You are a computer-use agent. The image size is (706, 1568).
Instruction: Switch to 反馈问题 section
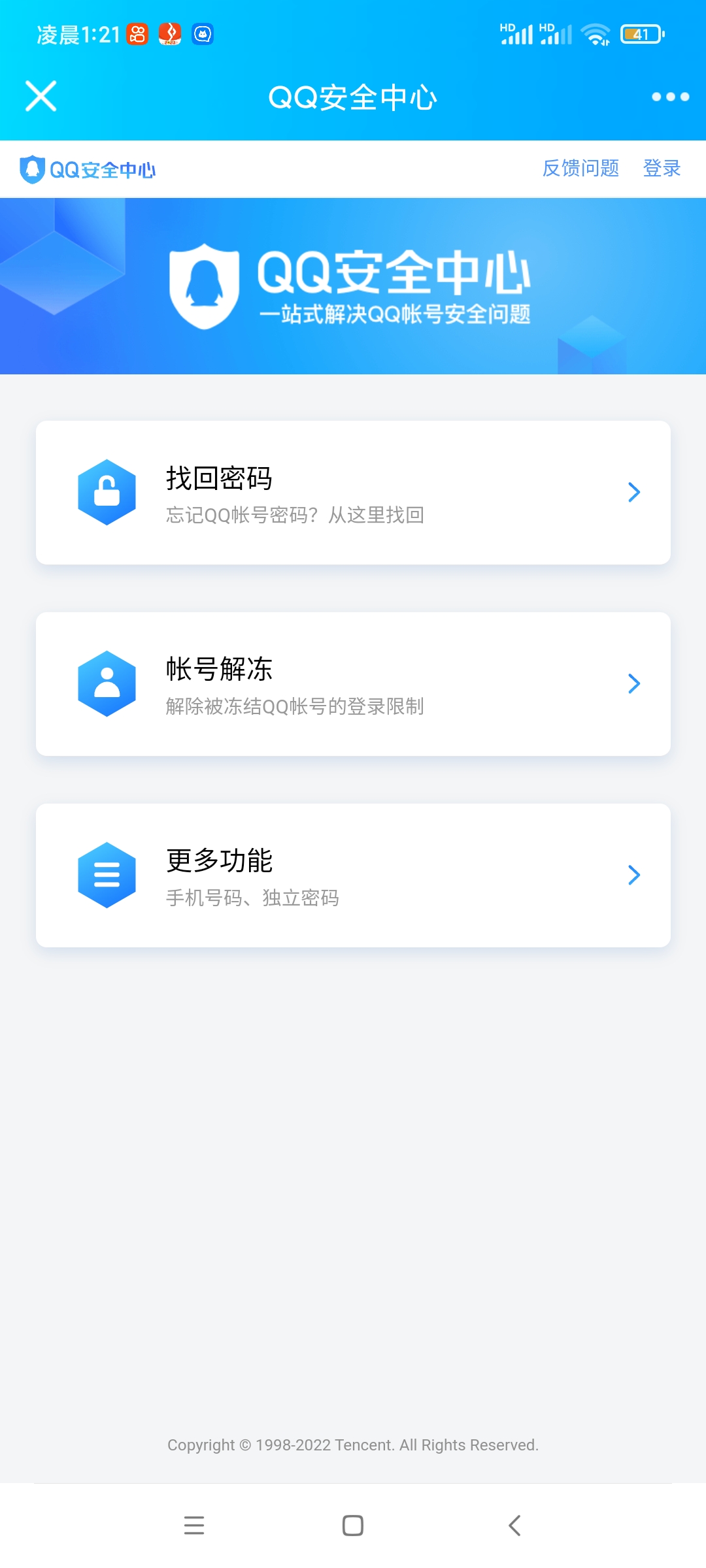point(580,169)
